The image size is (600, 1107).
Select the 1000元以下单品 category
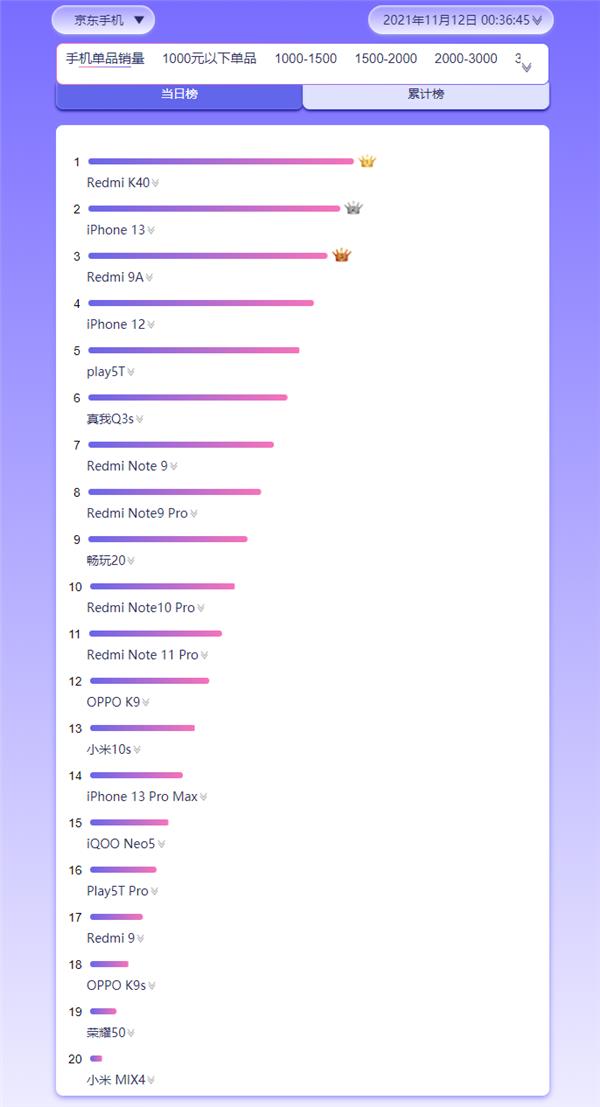tap(209, 59)
